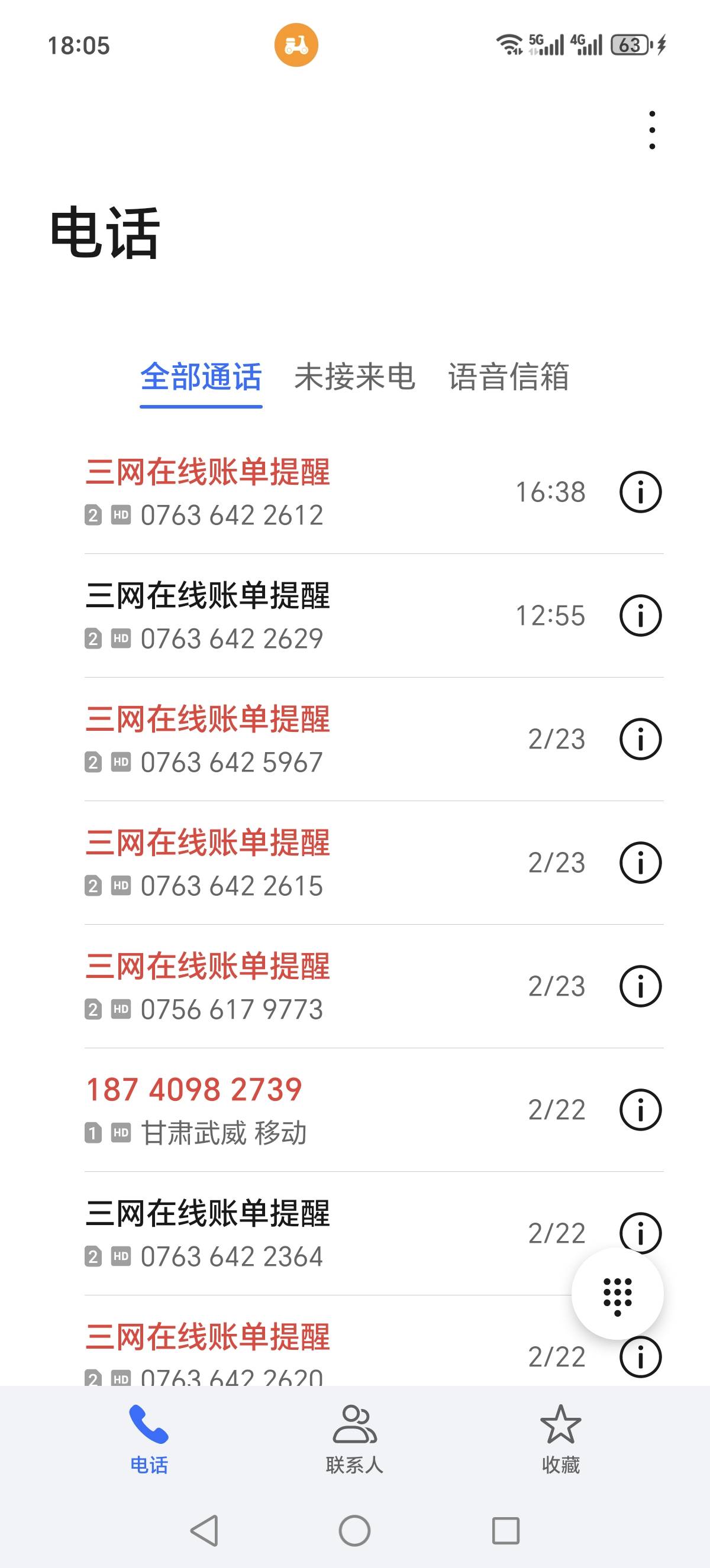710x1568 pixels.
Task: Open info for the 0763 642 2615 call
Action: click(x=640, y=863)
